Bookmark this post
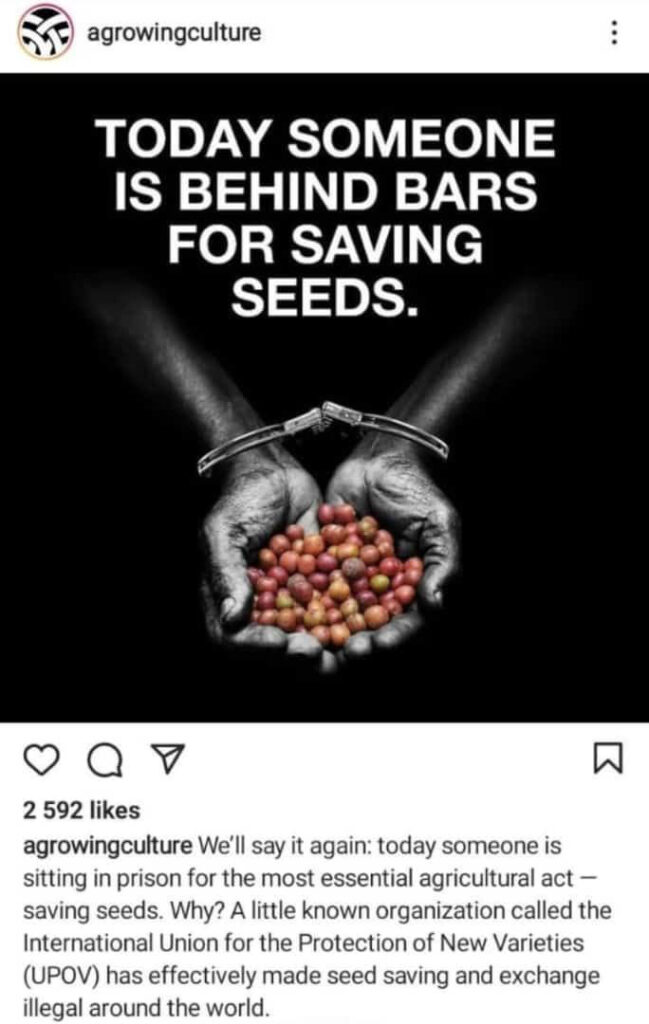 (610, 762)
